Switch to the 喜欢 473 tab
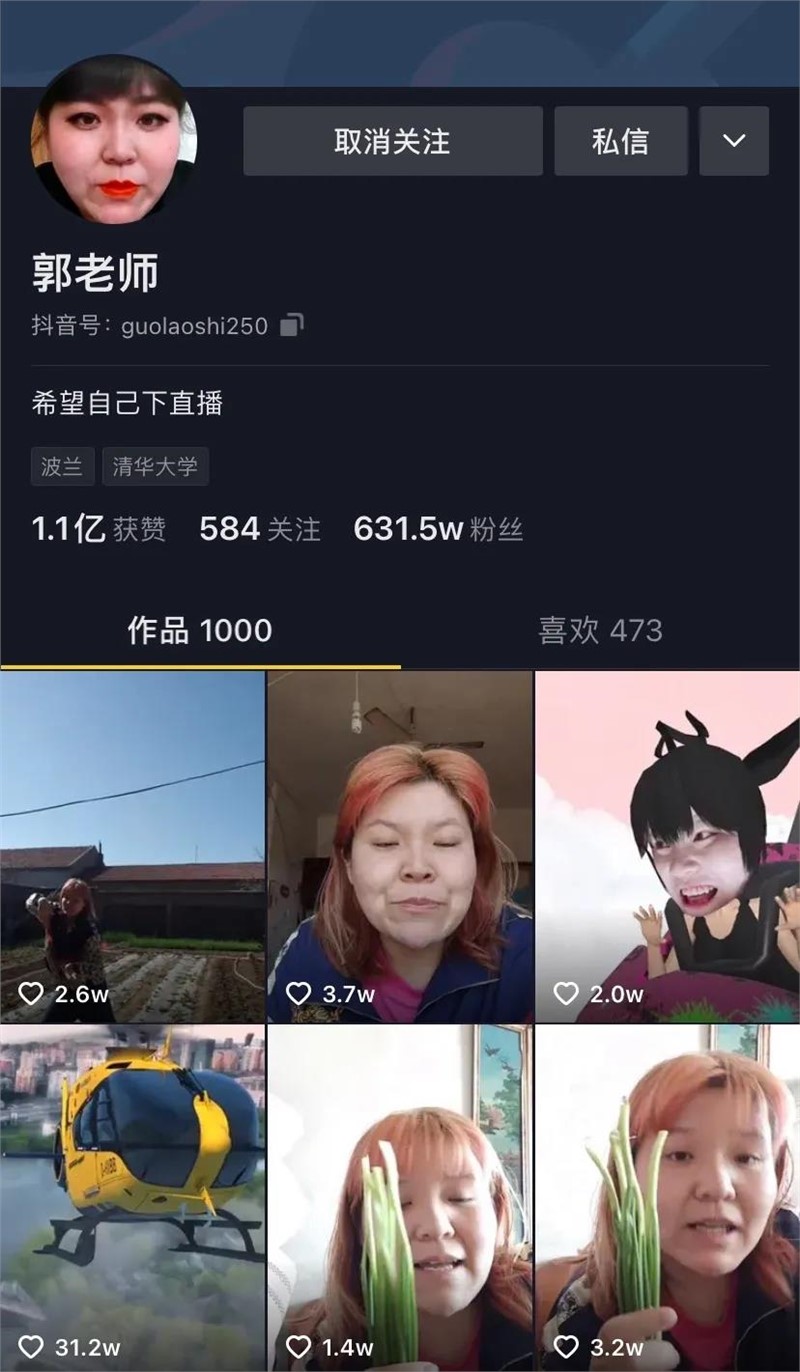 [x=601, y=631]
